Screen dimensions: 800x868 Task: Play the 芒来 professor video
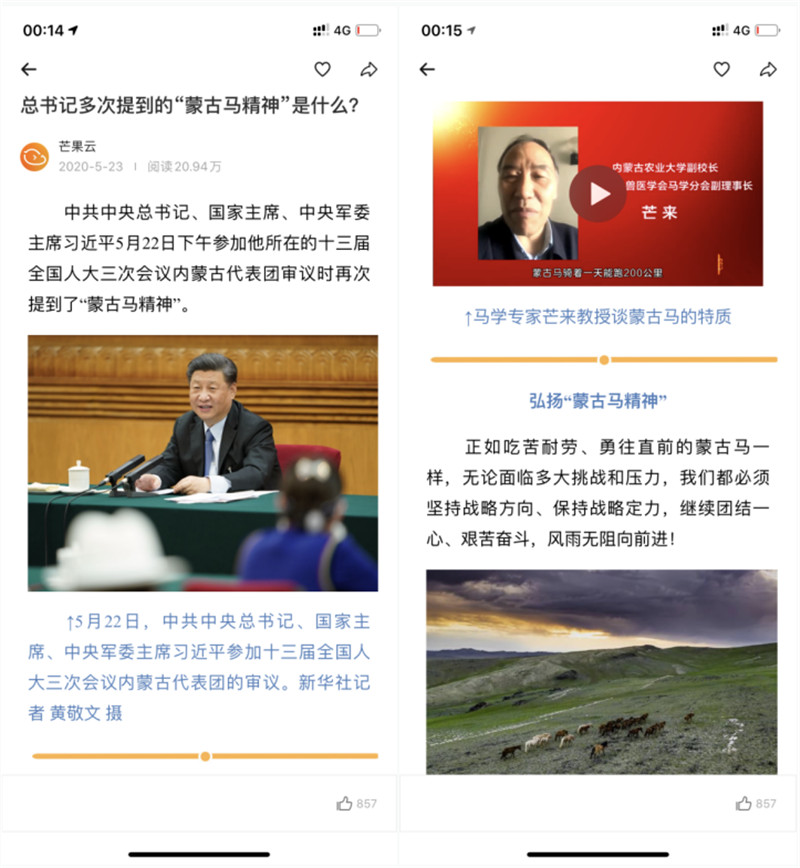(x=598, y=193)
